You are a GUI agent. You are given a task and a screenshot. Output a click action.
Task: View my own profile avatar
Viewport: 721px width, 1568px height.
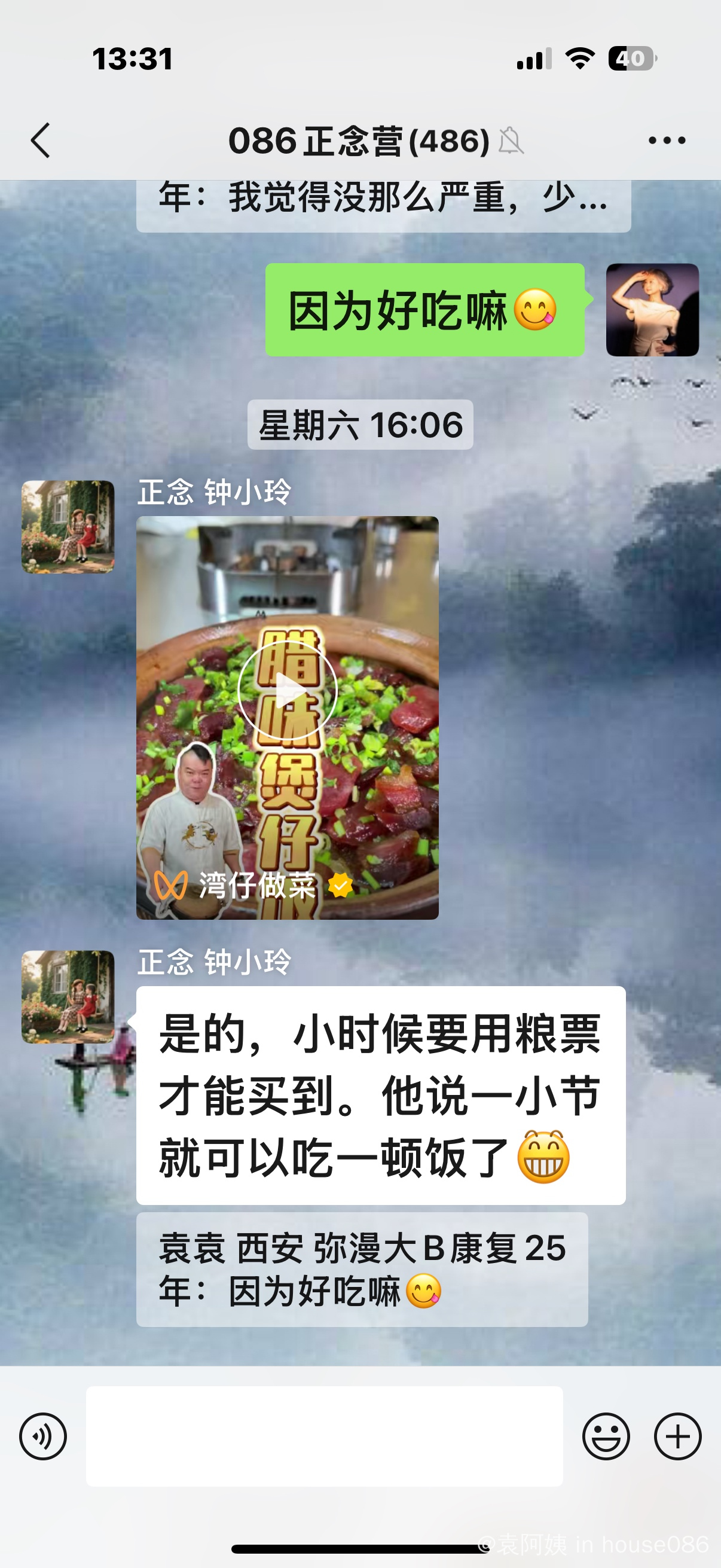coord(652,310)
